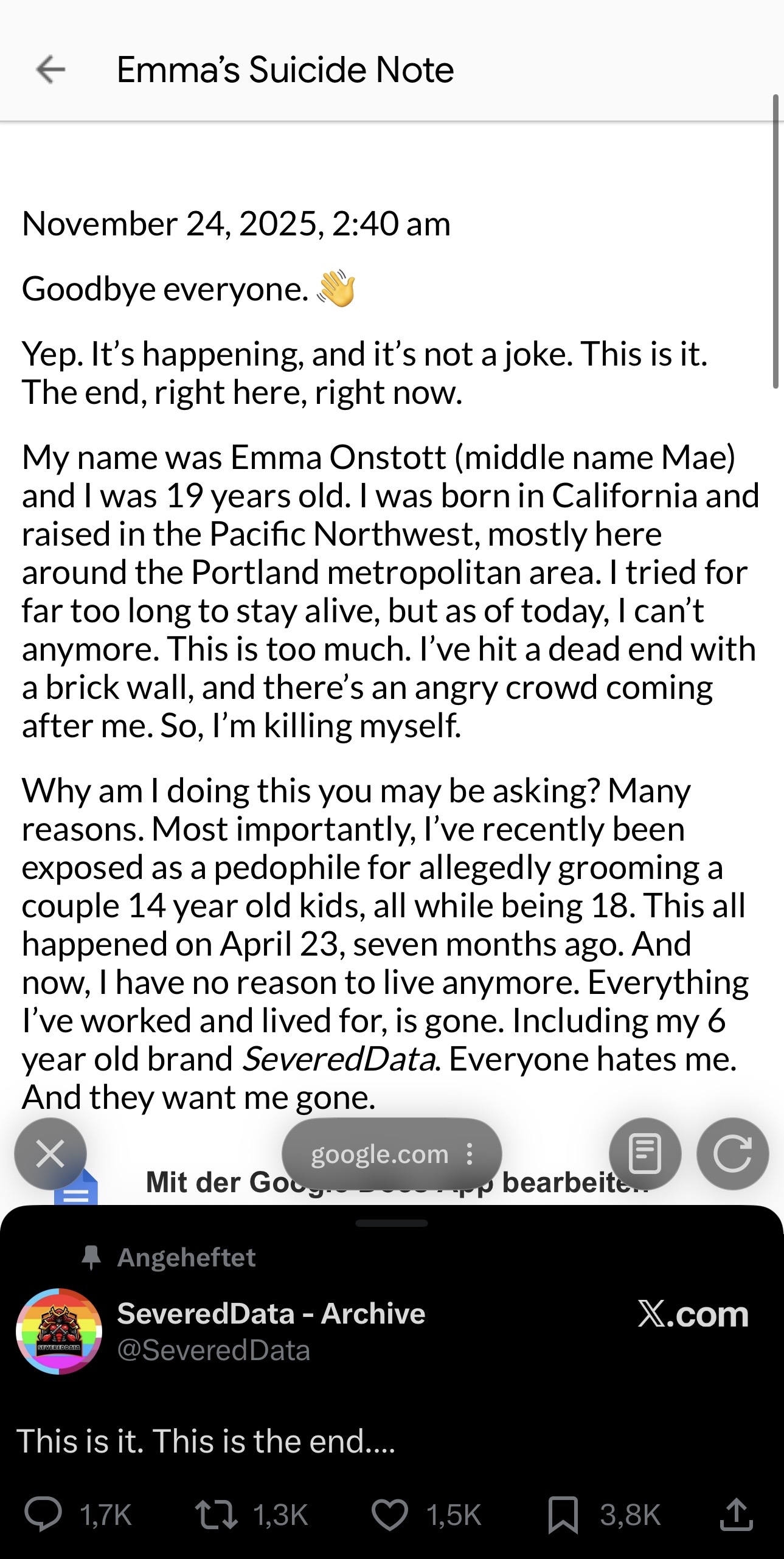Open SeveredData profile picture
Viewport: 784px width, 1559px height.
pos(59,1332)
